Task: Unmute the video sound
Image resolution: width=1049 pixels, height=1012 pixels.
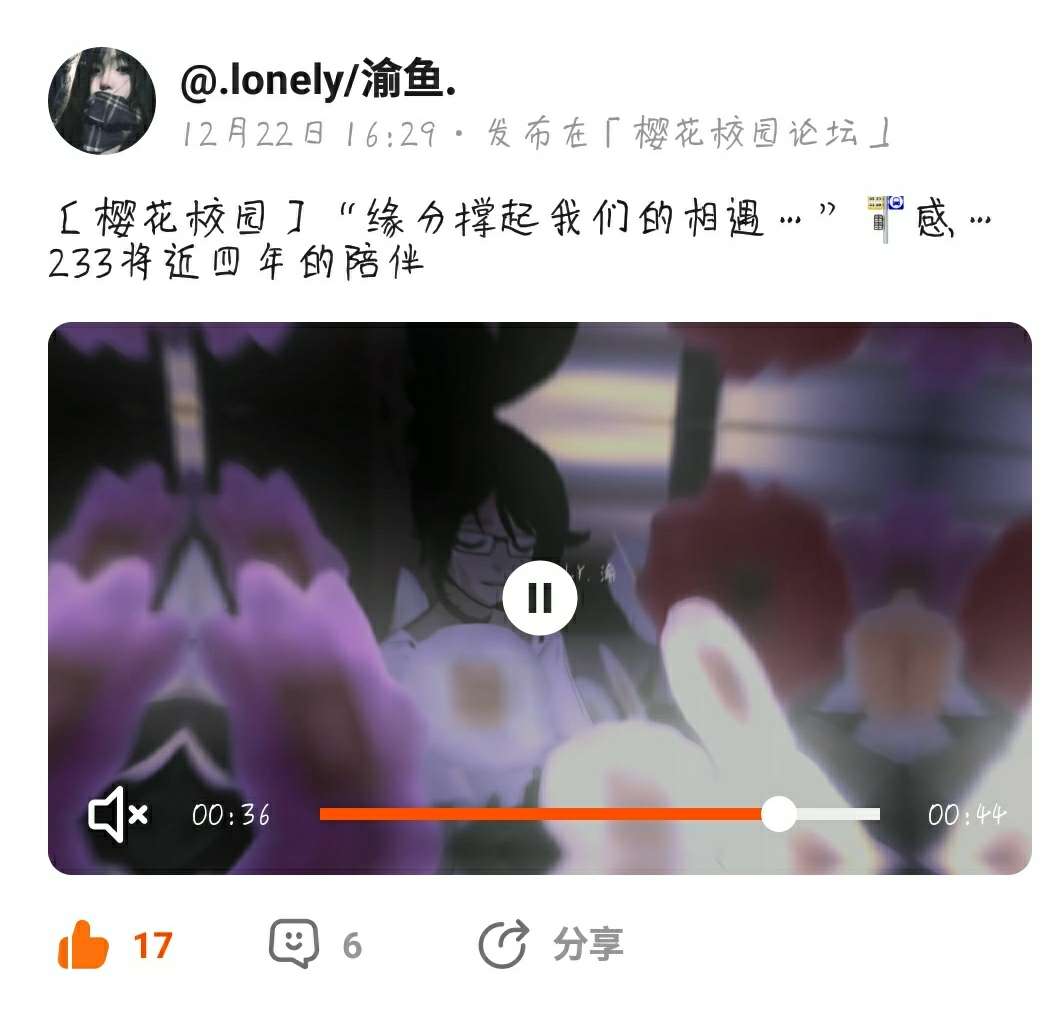Action: point(118,815)
